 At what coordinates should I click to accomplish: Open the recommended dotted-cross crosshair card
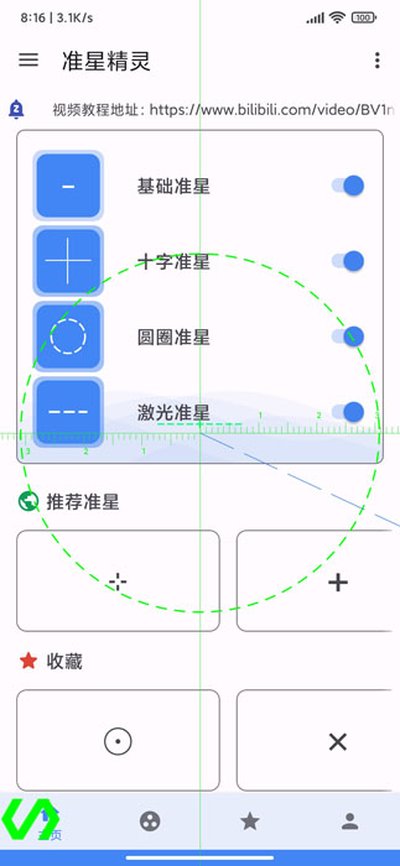coord(118,581)
